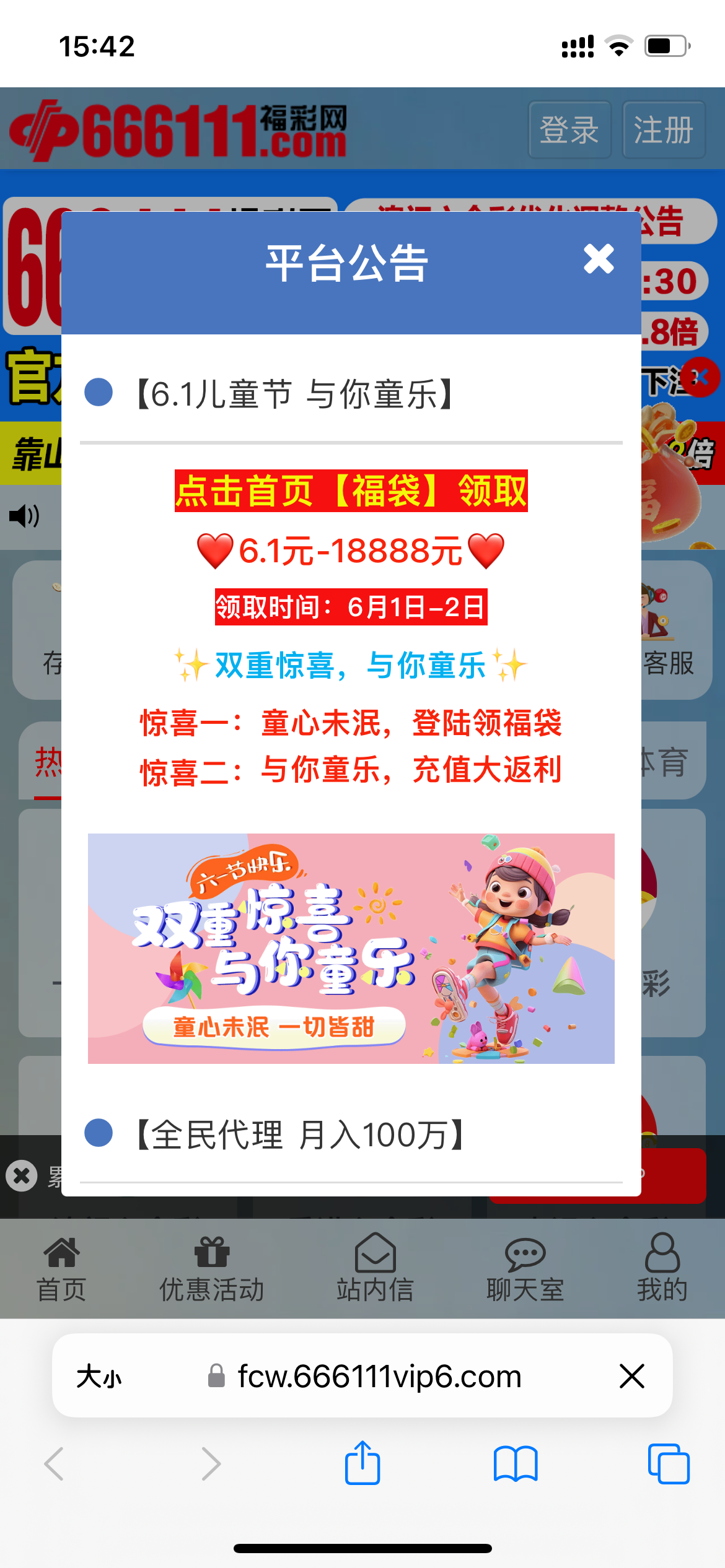Toggle the speaker sound icon
725x1568 pixels.
[25, 516]
